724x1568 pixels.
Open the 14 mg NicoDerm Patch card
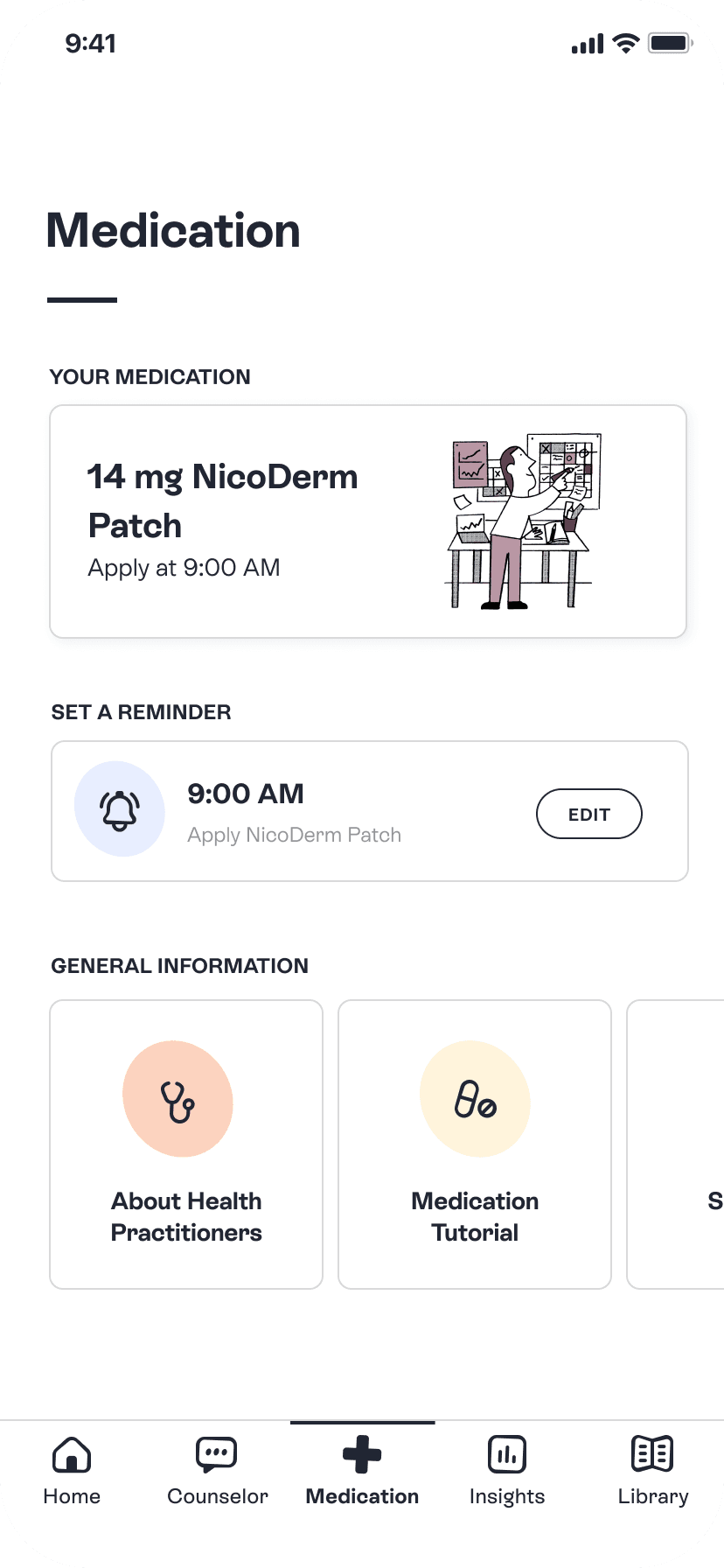click(x=367, y=521)
